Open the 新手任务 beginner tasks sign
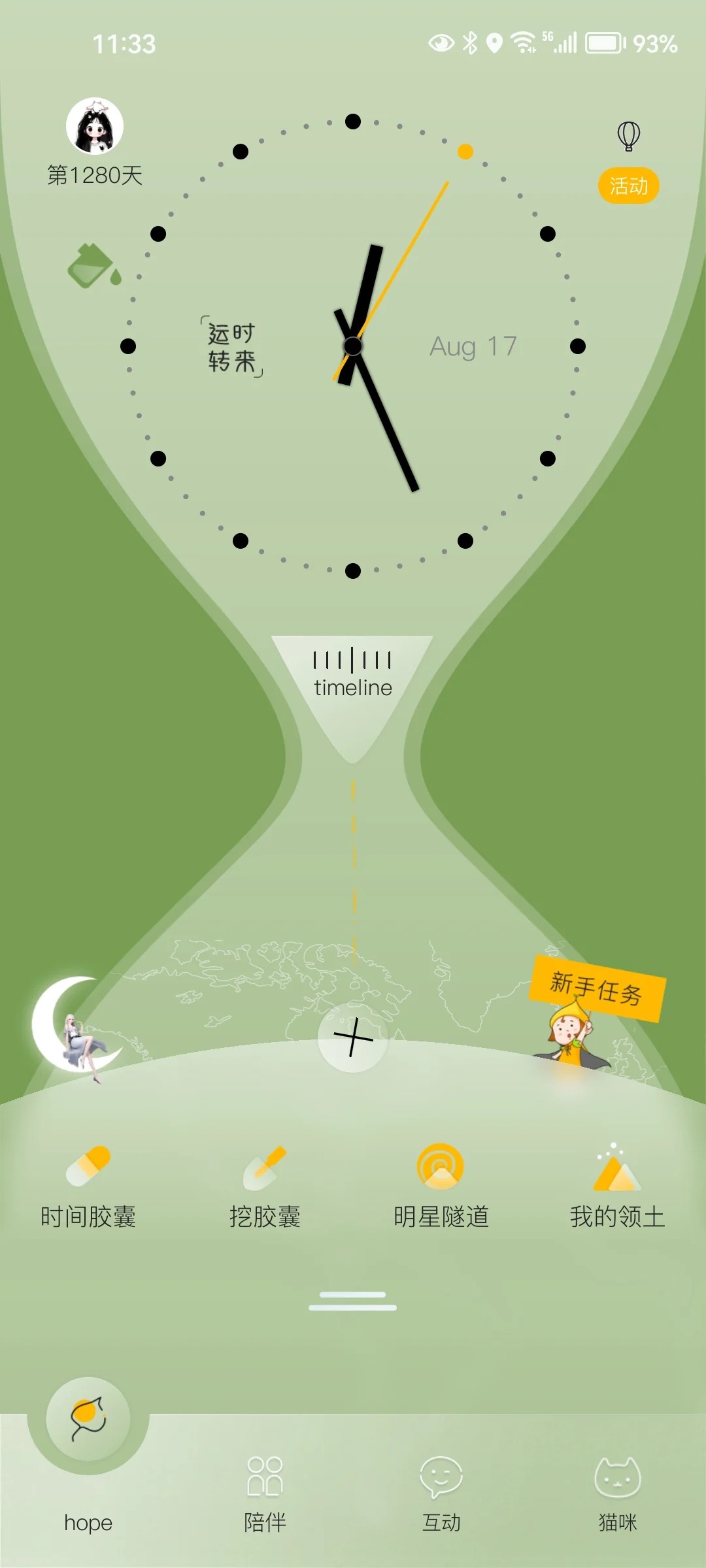706x1568 pixels. [x=596, y=988]
